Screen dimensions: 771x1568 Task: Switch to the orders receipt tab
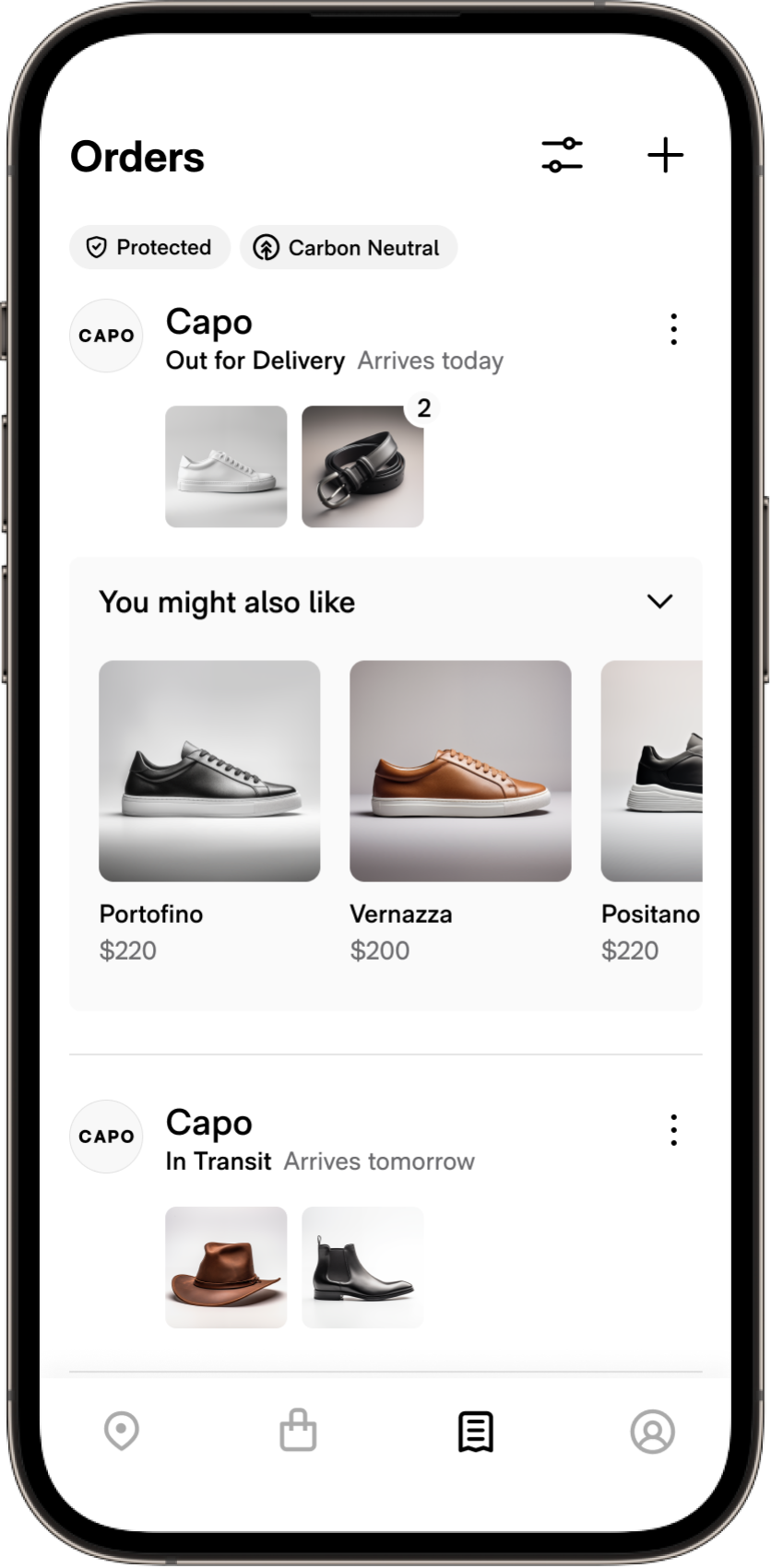pyautogui.click(x=476, y=1432)
